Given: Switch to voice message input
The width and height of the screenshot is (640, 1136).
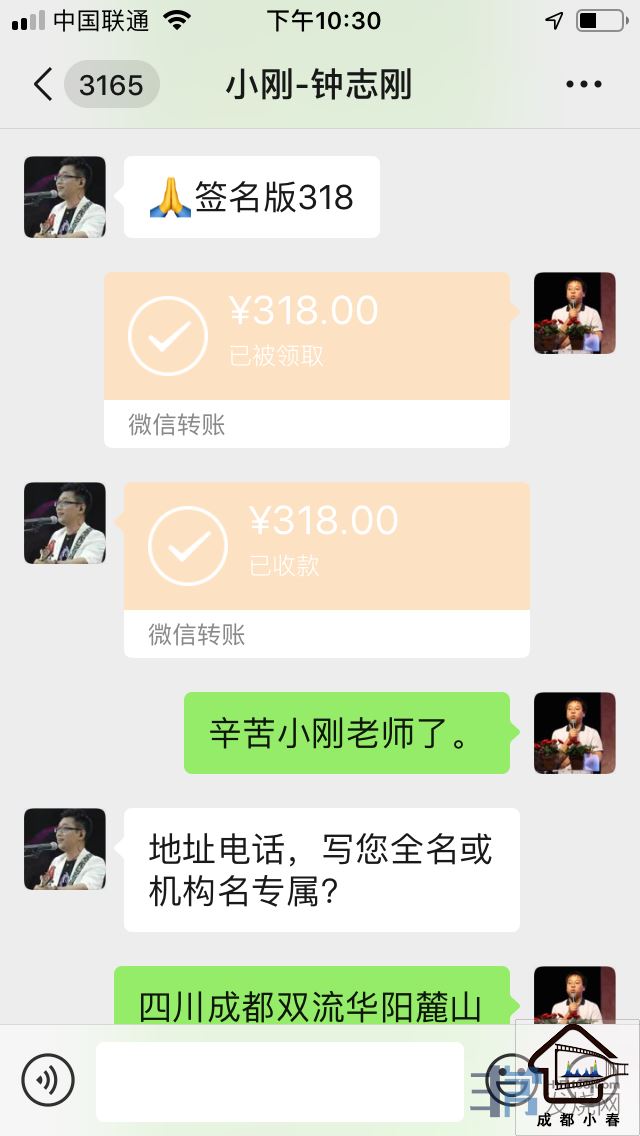Looking at the screenshot, I should coord(48,1080).
